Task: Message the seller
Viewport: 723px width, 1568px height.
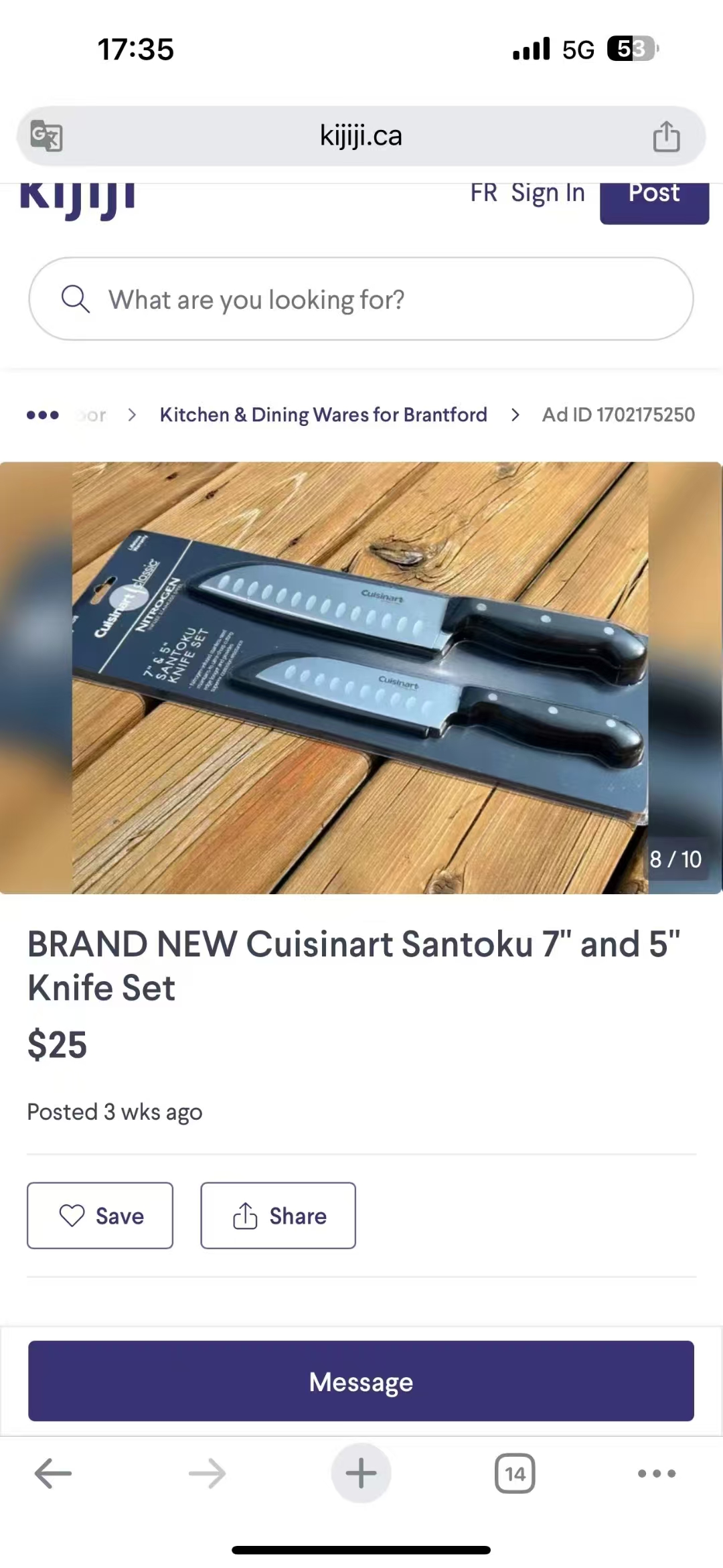Action: click(361, 1381)
